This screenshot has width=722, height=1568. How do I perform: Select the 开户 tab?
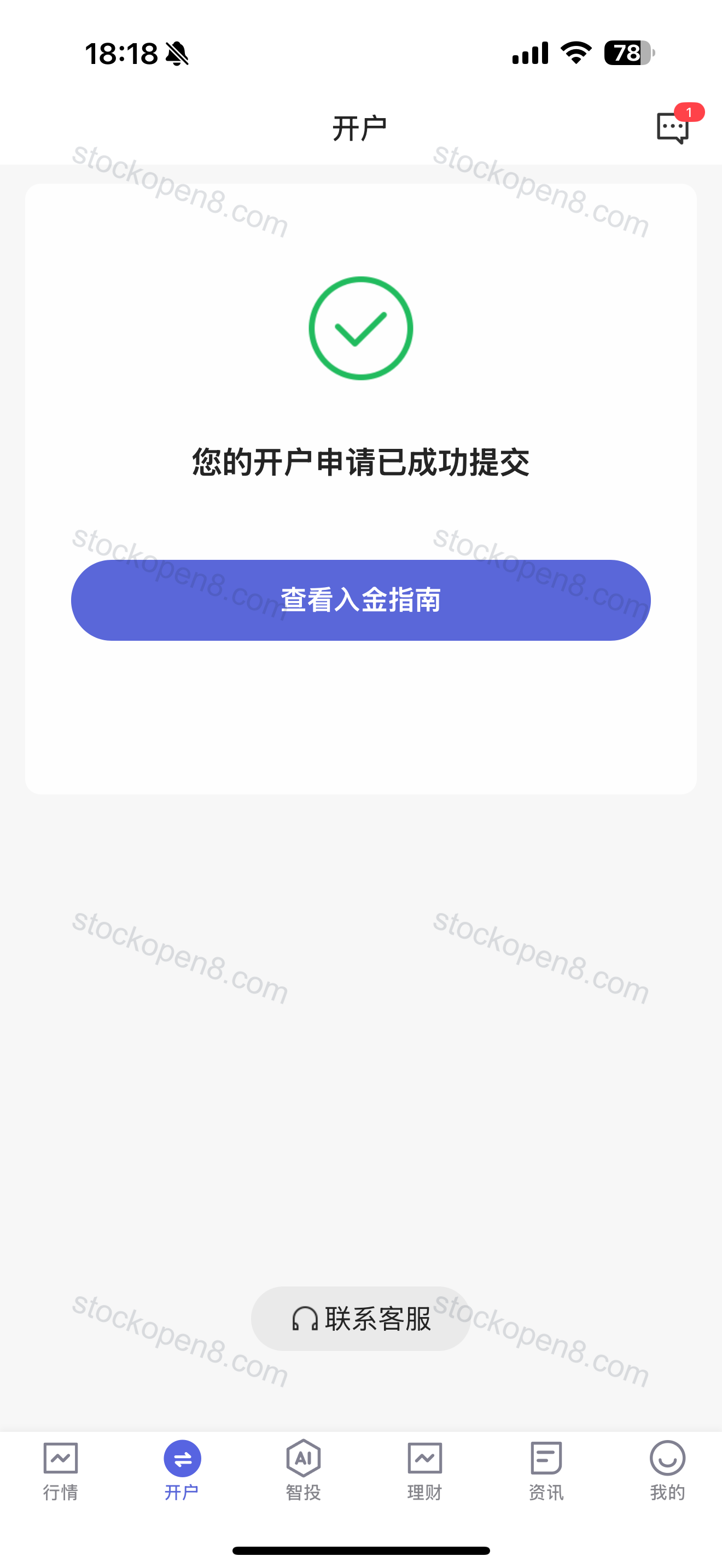point(182,1471)
